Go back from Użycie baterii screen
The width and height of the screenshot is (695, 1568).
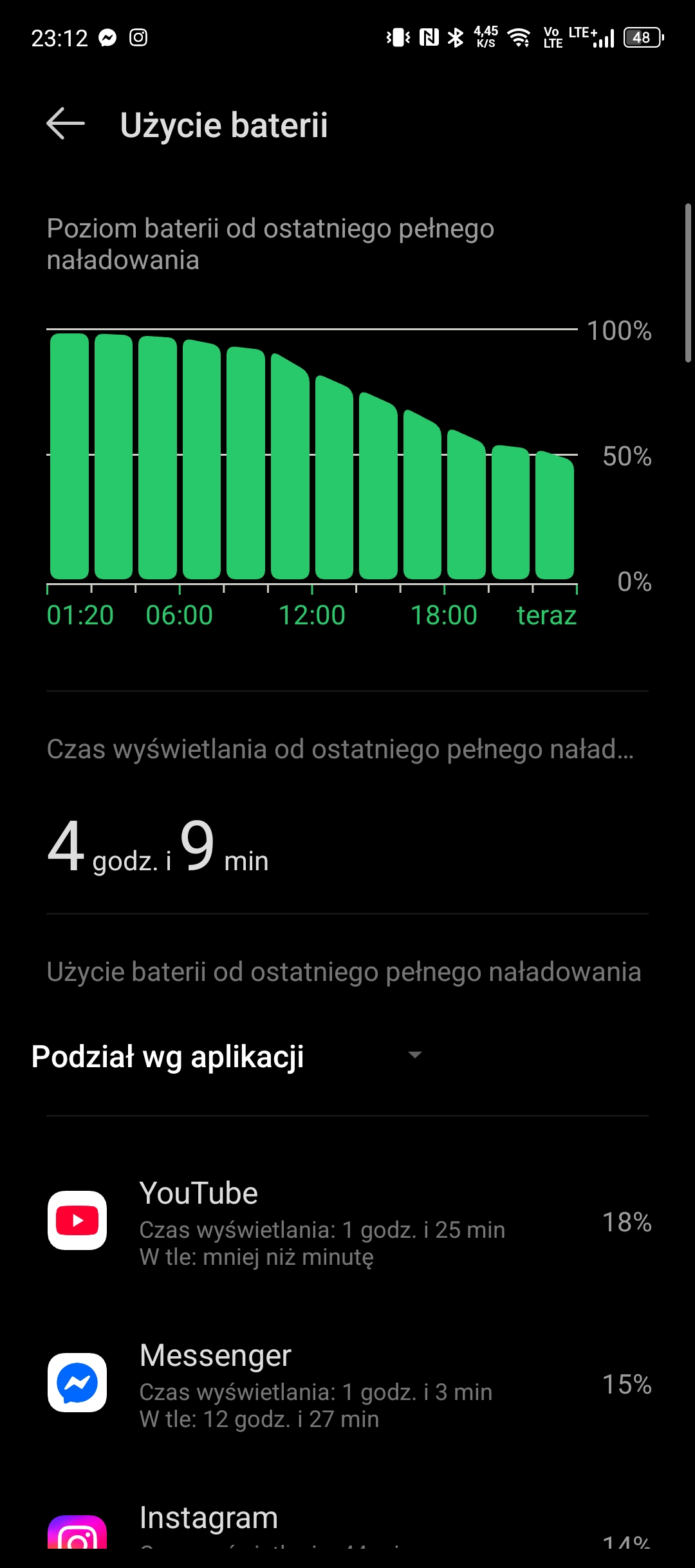point(66,124)
